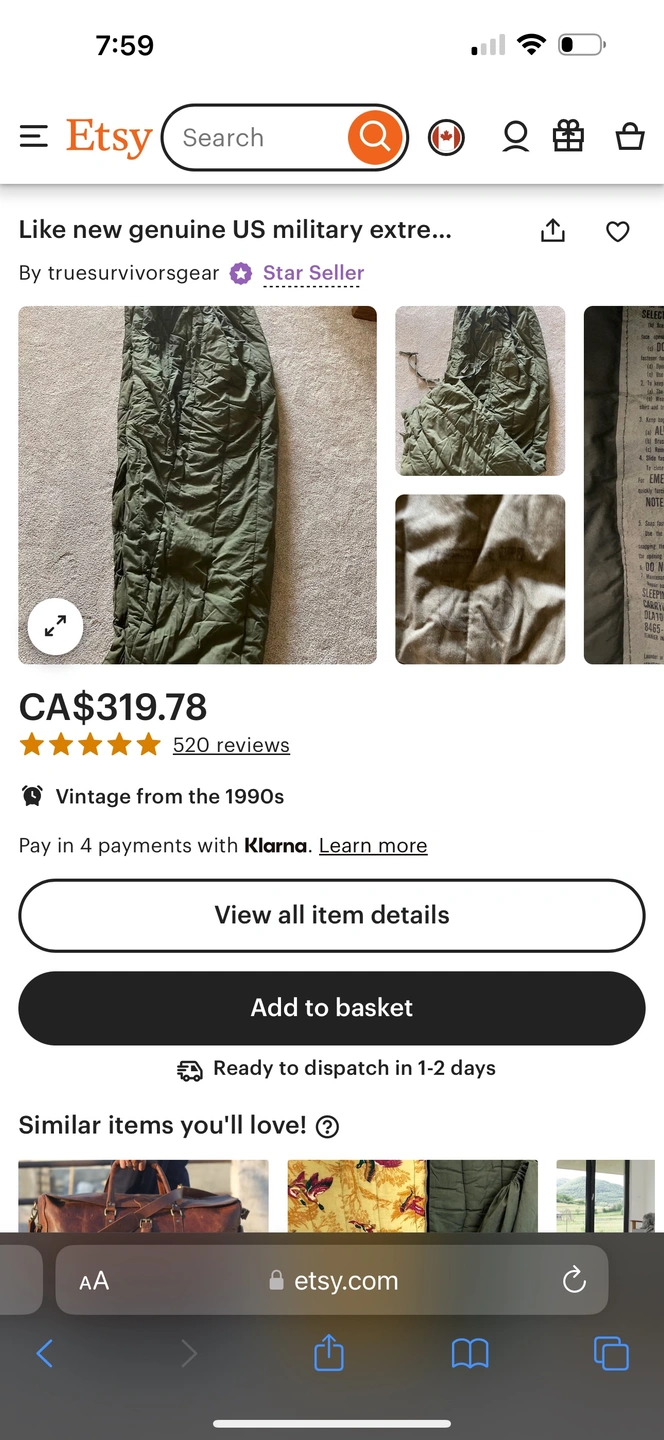Open the similar leather duffel bag item

pyautogui.click(x=143, y=1195)
